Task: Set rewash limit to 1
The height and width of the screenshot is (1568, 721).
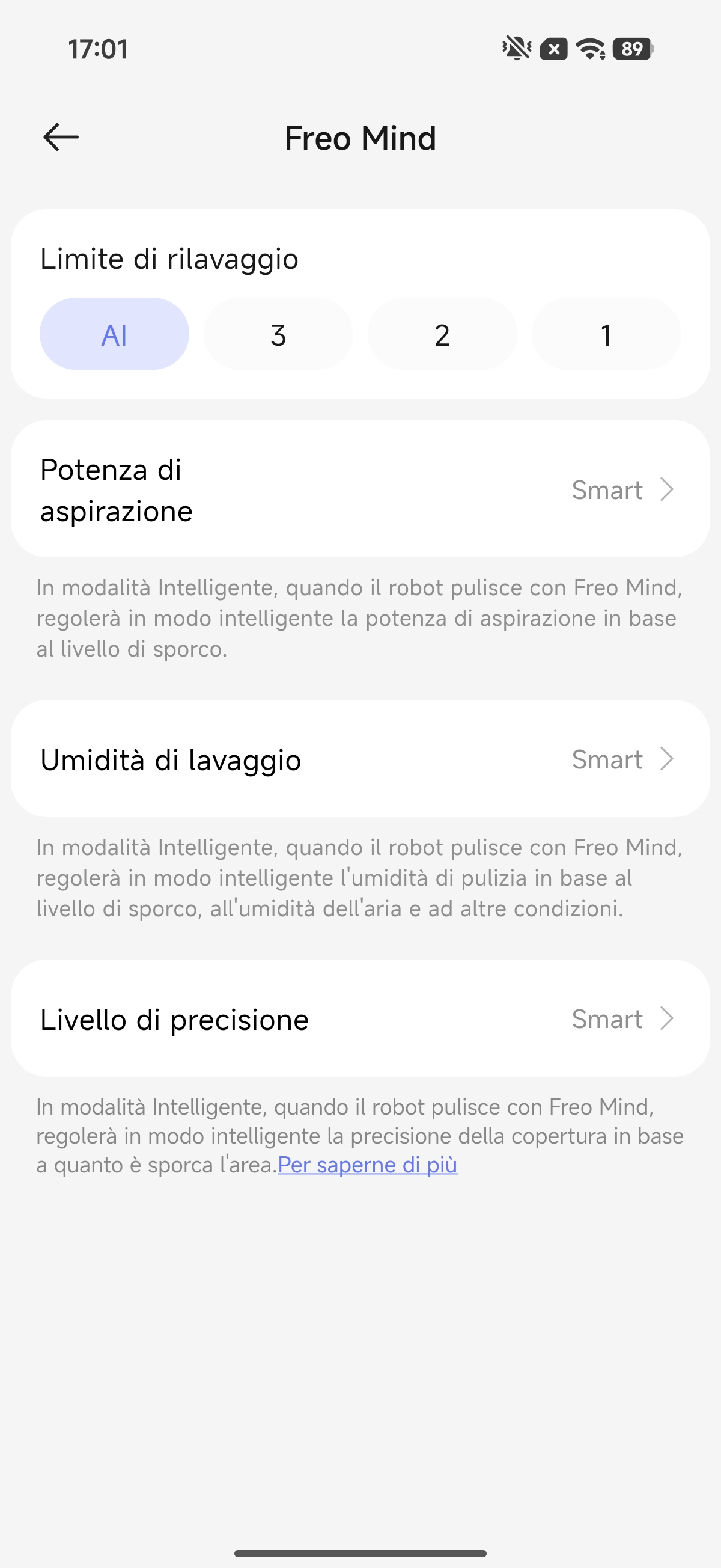Action: [606, 334]
